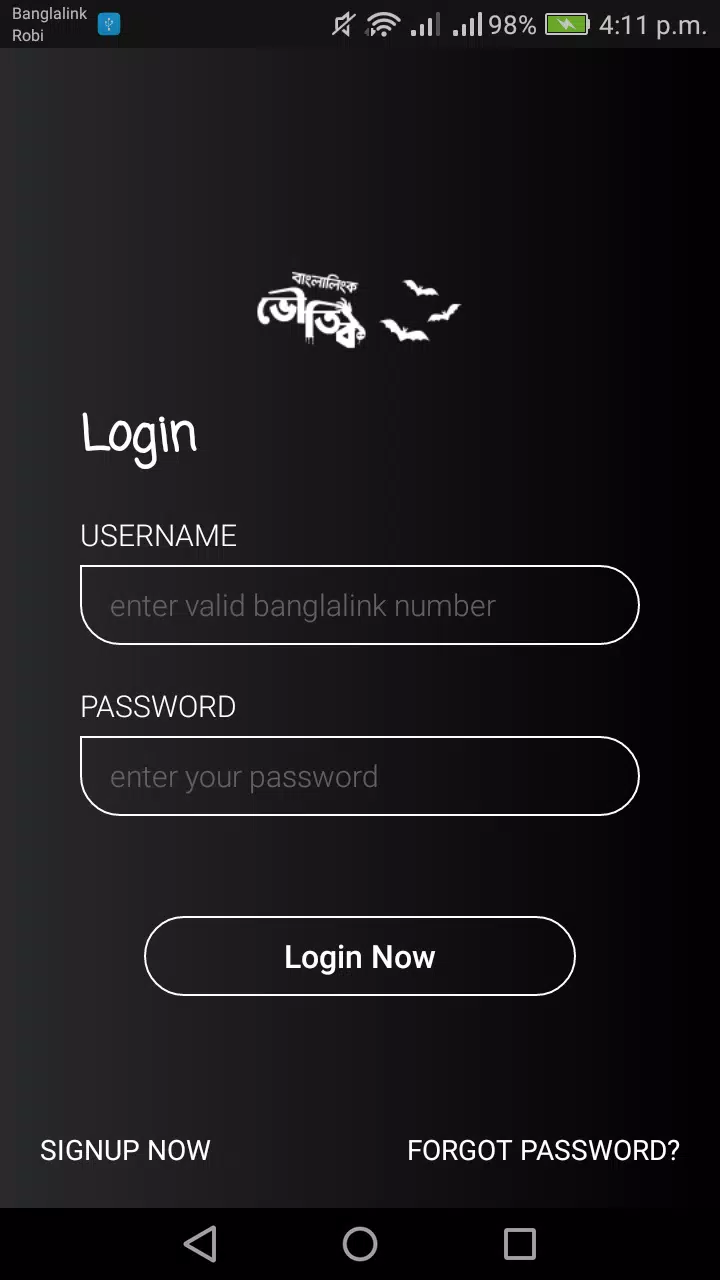Tap the Login Now button
This screenshot has height=1280, width=720.
pyautogui.click(x=359, y=956)
